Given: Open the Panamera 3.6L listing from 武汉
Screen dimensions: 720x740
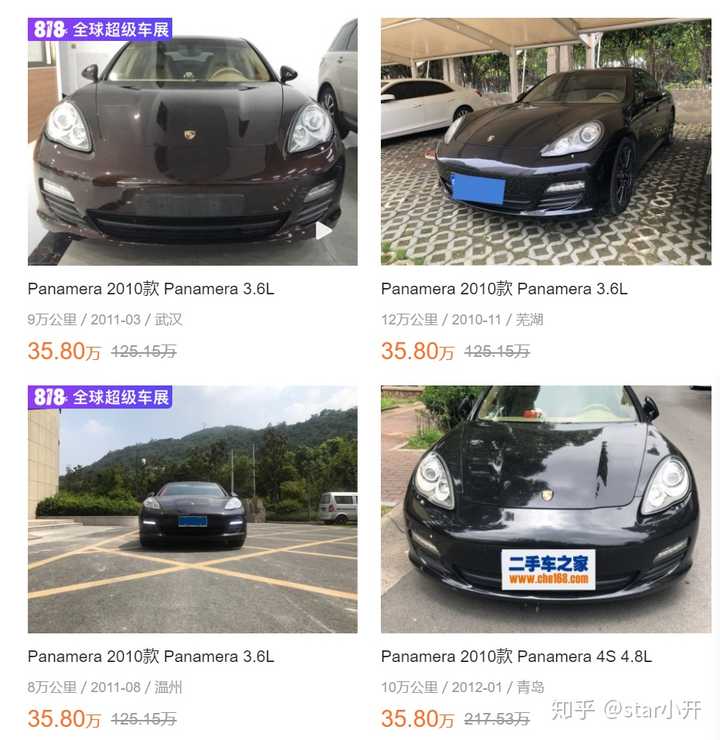Looking at the screenshot, I should tap(151, 289).
